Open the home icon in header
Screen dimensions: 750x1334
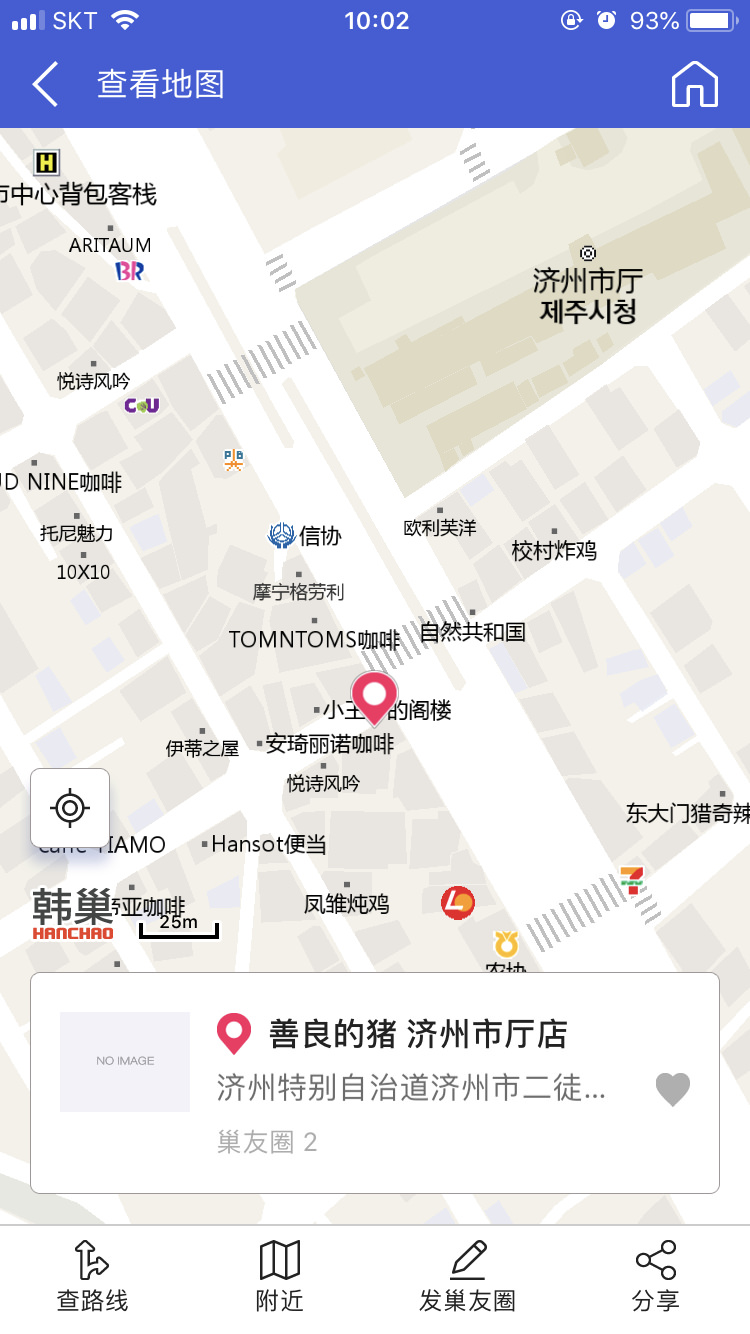[x=694, y=84]
